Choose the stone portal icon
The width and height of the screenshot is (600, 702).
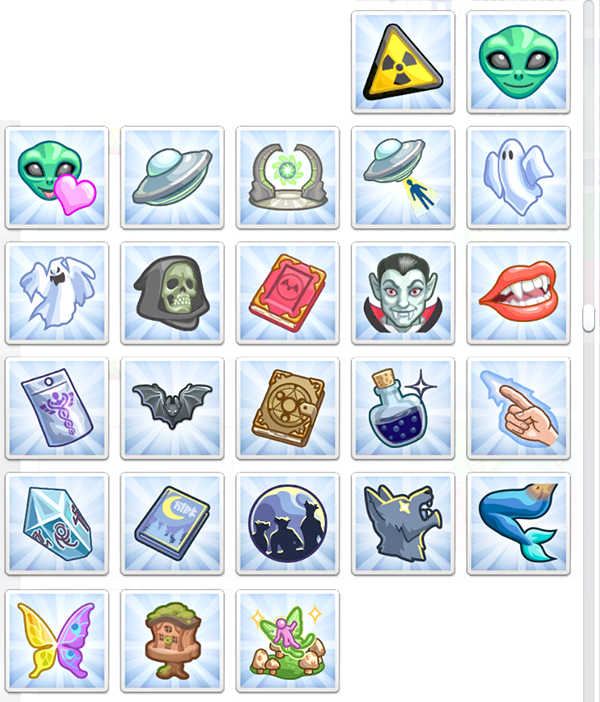[288, 178]
